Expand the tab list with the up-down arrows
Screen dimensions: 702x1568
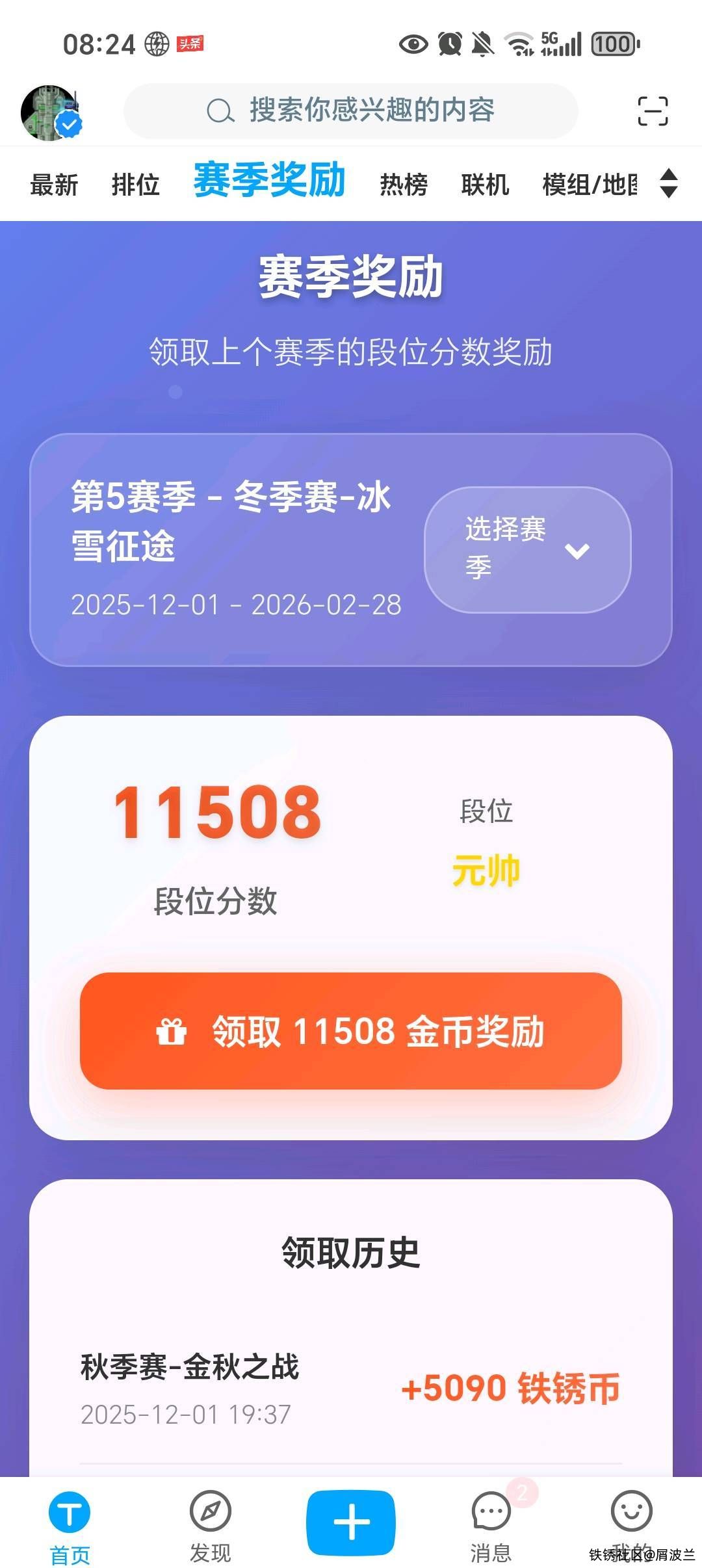tap(669, 183)
